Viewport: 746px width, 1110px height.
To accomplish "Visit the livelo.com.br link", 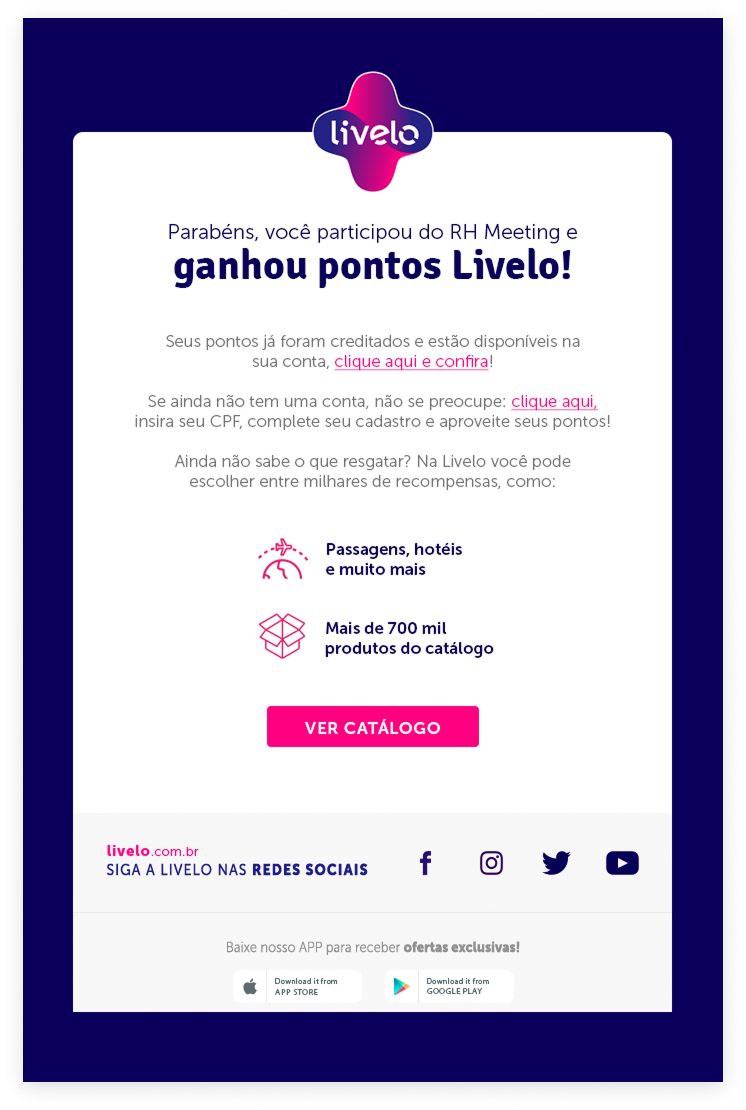I will (x=152, y=850).
